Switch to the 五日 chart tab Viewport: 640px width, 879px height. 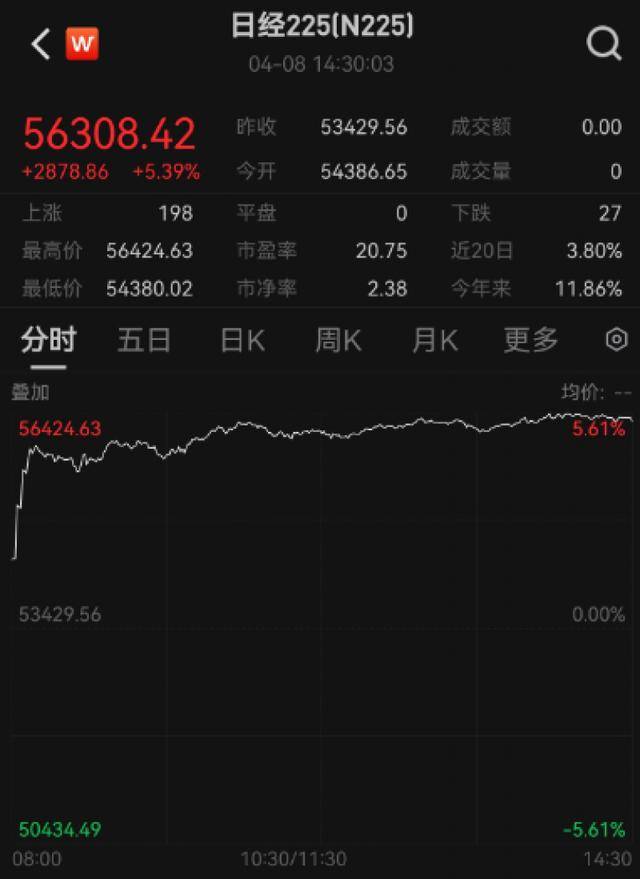click(x=144, y=340)
